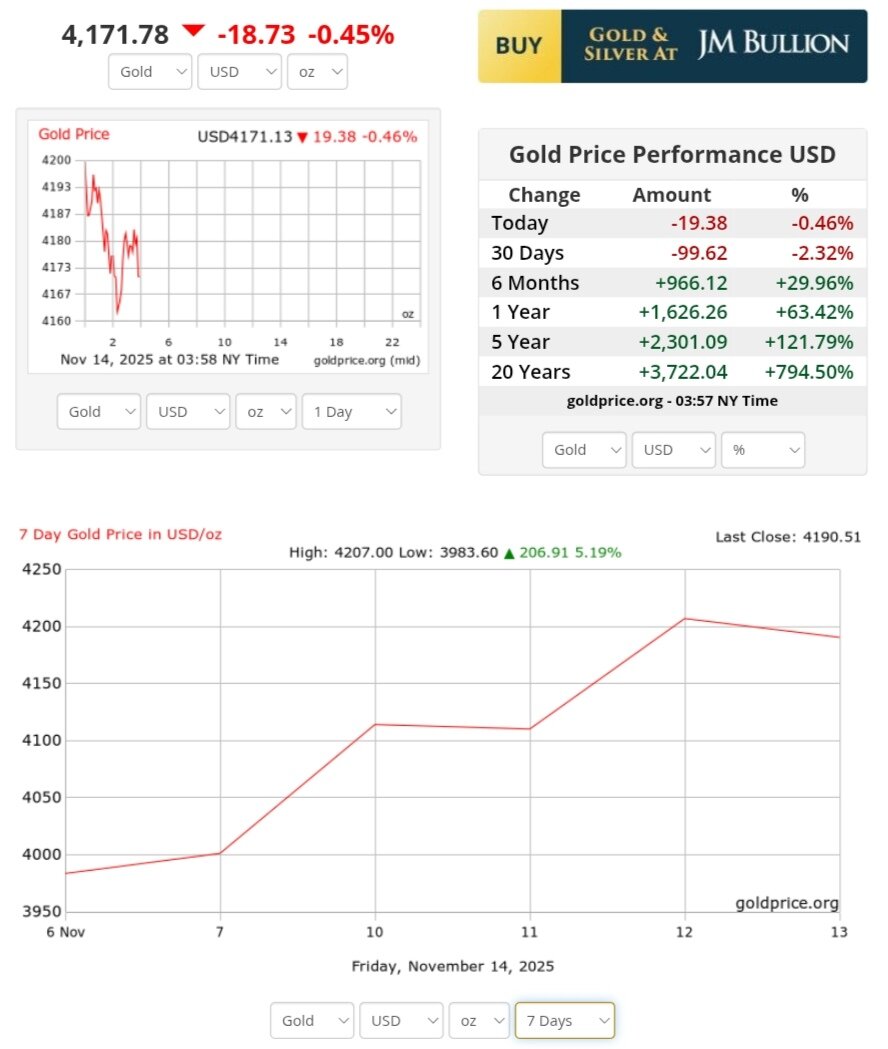Open the USD dropdown beside the 1 Day selector
This screenshot has width=888, height=1049.
pos(188,412)
